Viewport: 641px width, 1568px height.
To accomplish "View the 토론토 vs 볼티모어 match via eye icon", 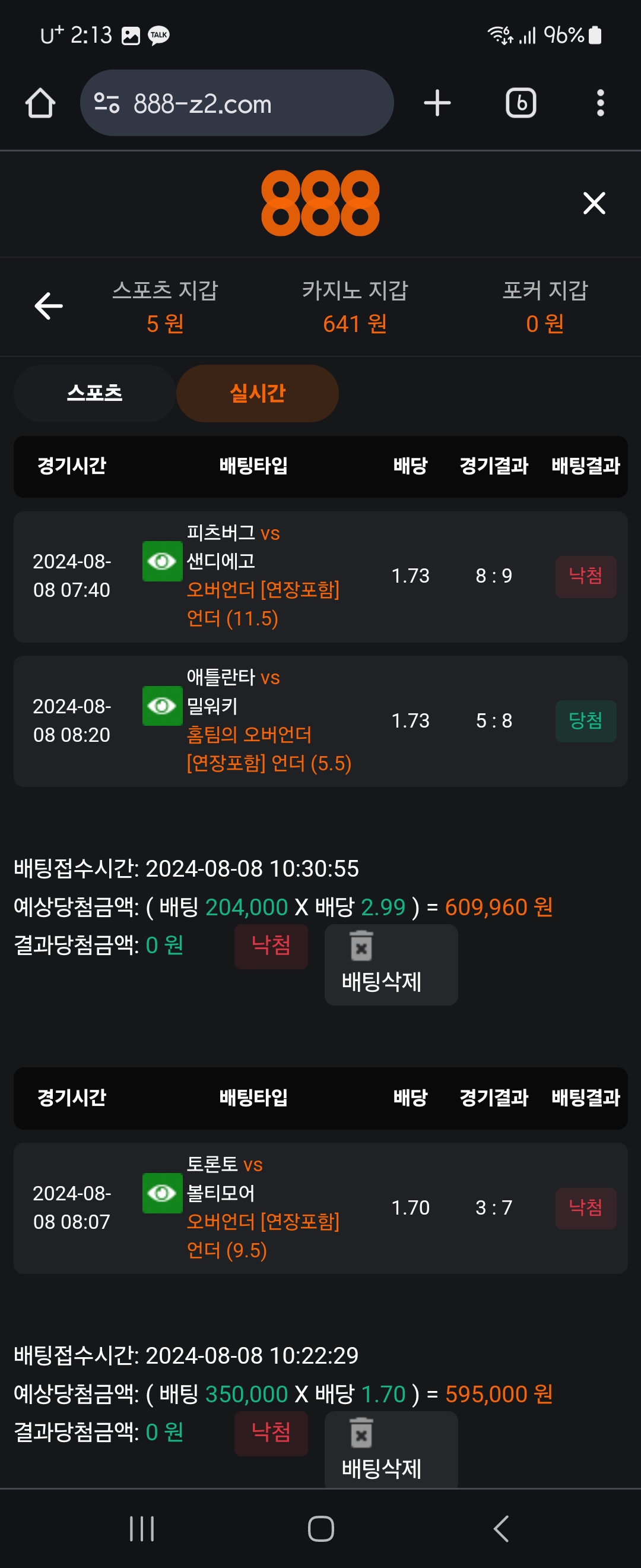I will pyautogui.click(x=162, y=1193).
